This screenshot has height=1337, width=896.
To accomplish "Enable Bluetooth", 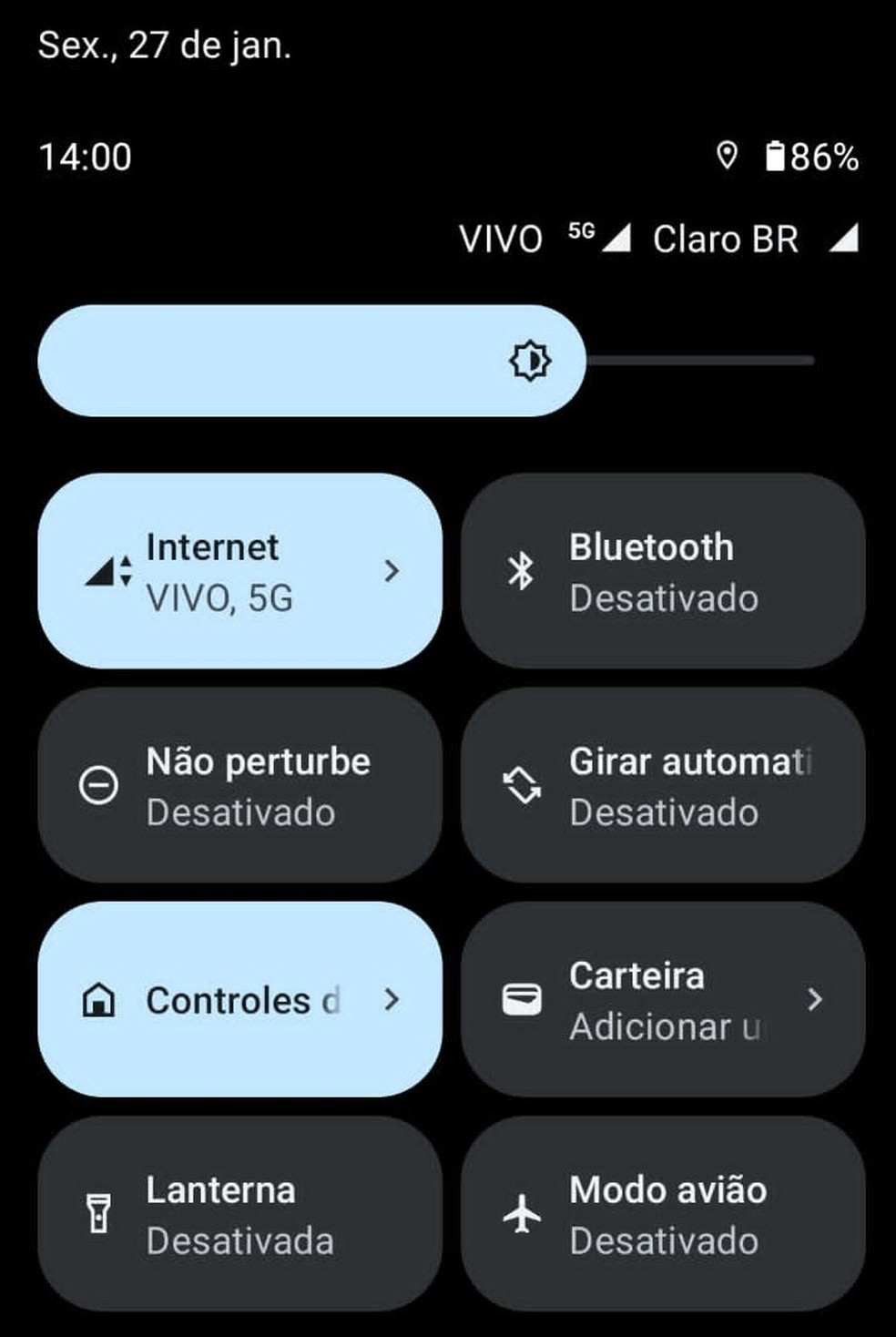I will click(662, 569).
